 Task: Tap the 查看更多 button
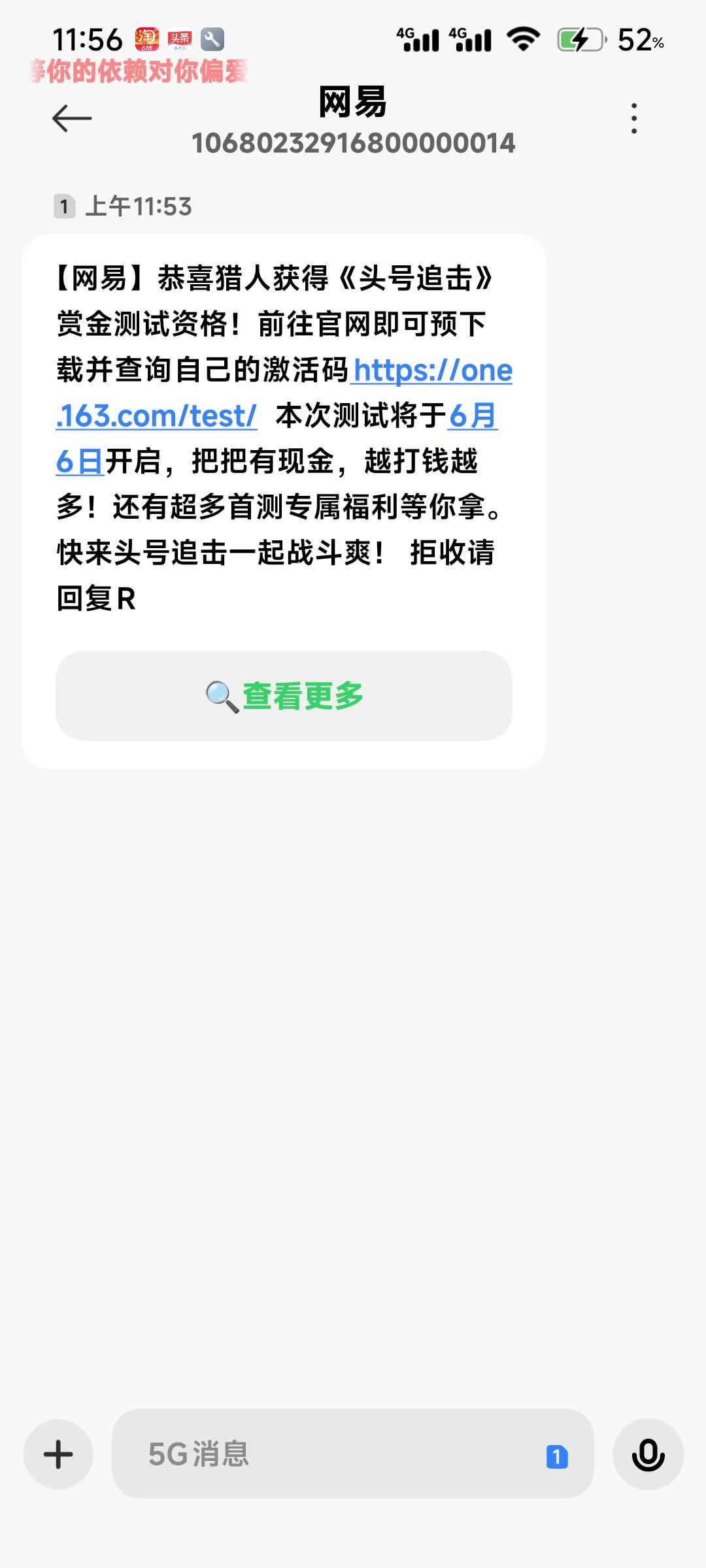point(284,696)
